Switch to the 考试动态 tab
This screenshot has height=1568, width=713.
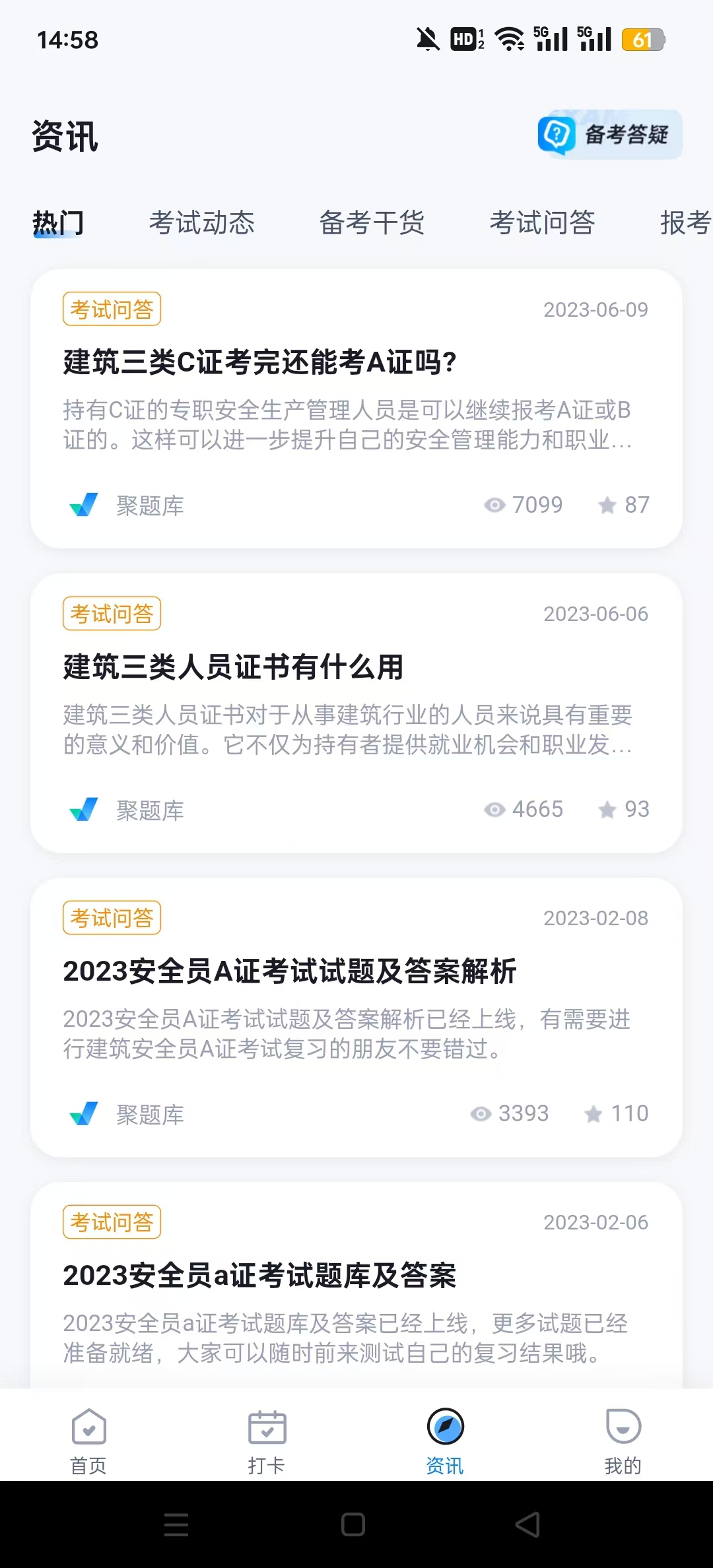point(203,223)
